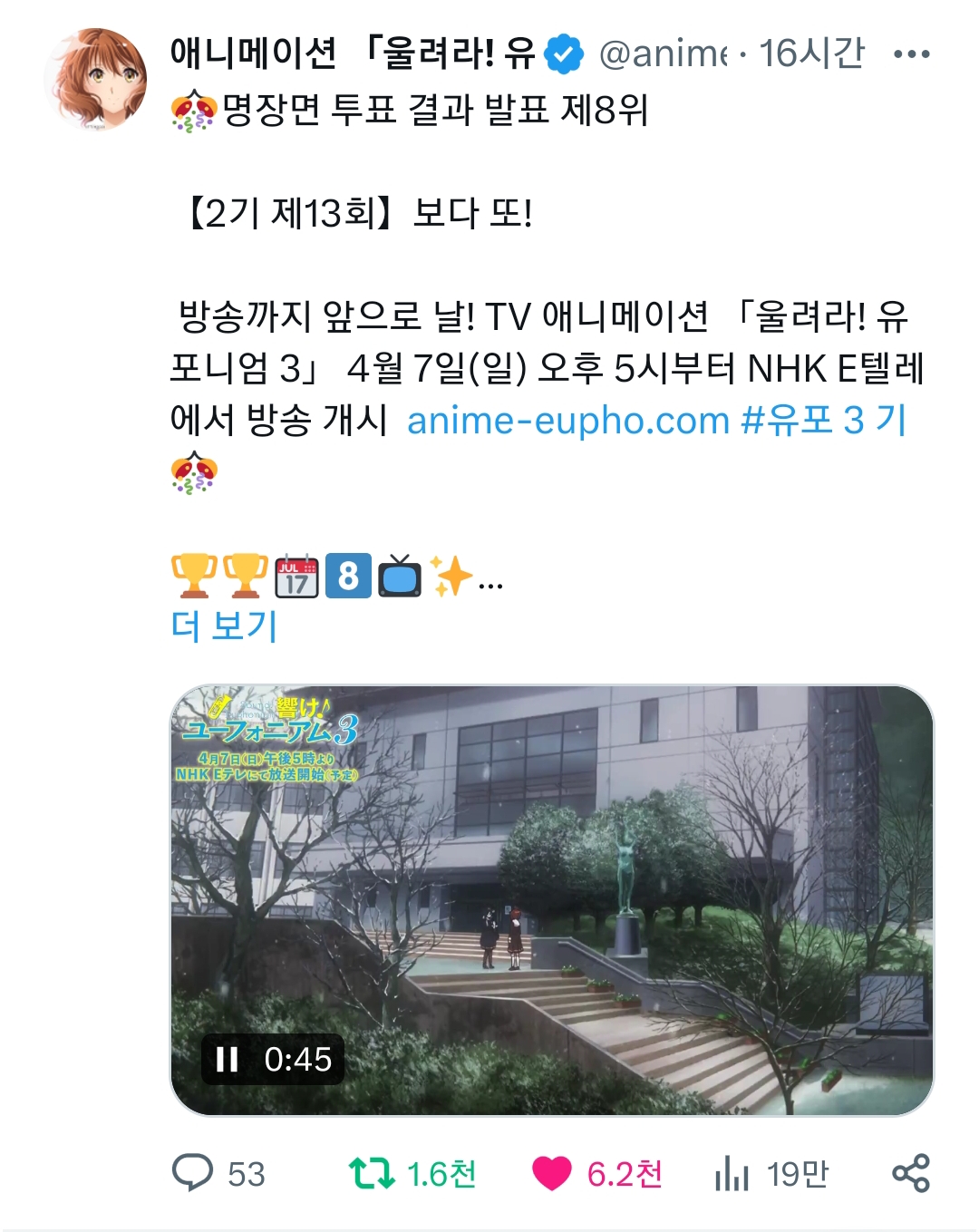Pause the playing video
979x1232 pixels.
pyautogui.click(x=227, y=1059)
